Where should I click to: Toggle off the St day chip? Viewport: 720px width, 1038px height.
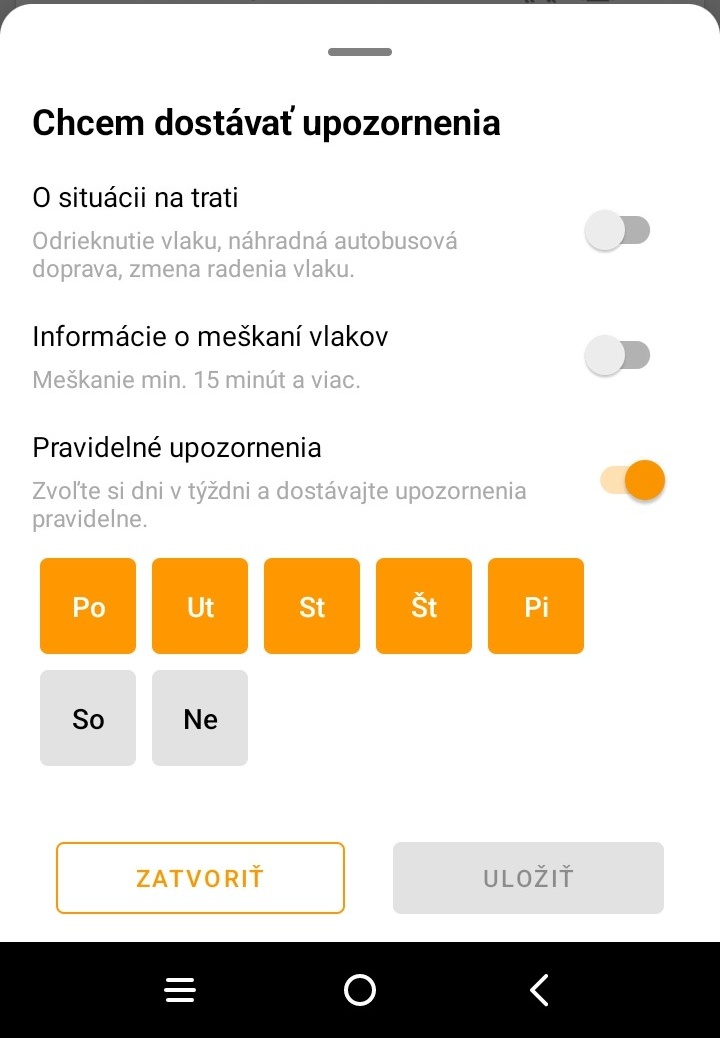pyautogui.click(x=312, y=606)
